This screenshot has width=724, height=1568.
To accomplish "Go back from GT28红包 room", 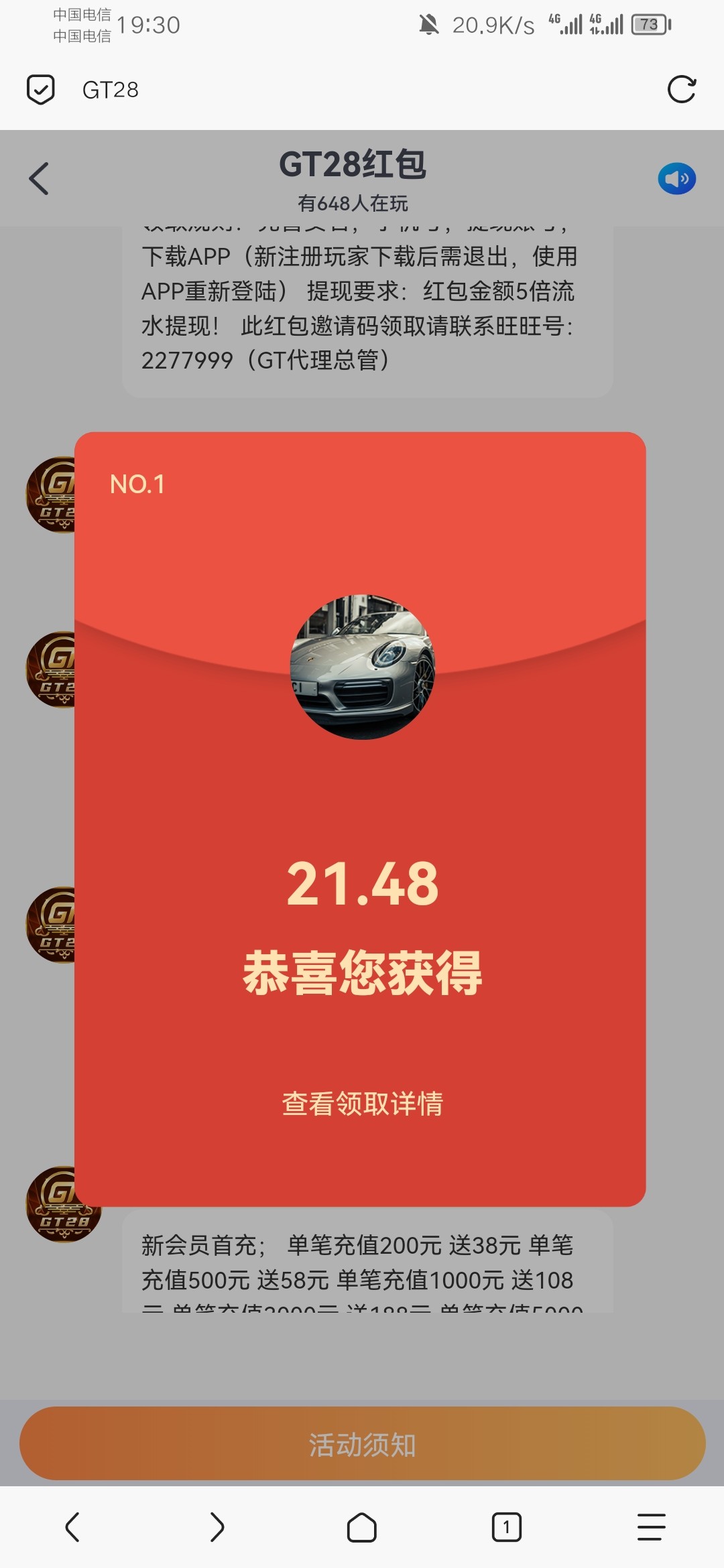I will coord(39,179).
